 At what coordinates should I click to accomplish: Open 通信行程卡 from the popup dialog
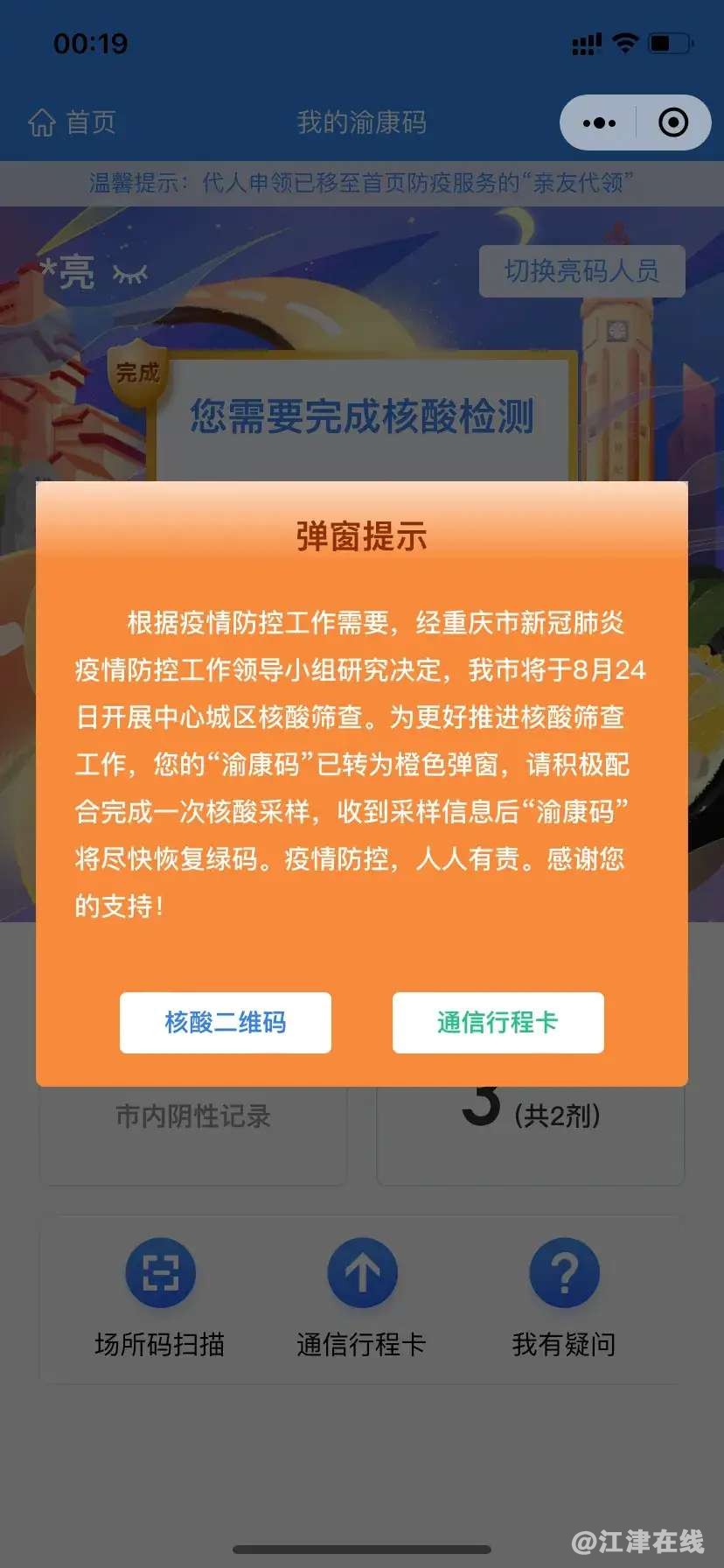pos(498,1022)
